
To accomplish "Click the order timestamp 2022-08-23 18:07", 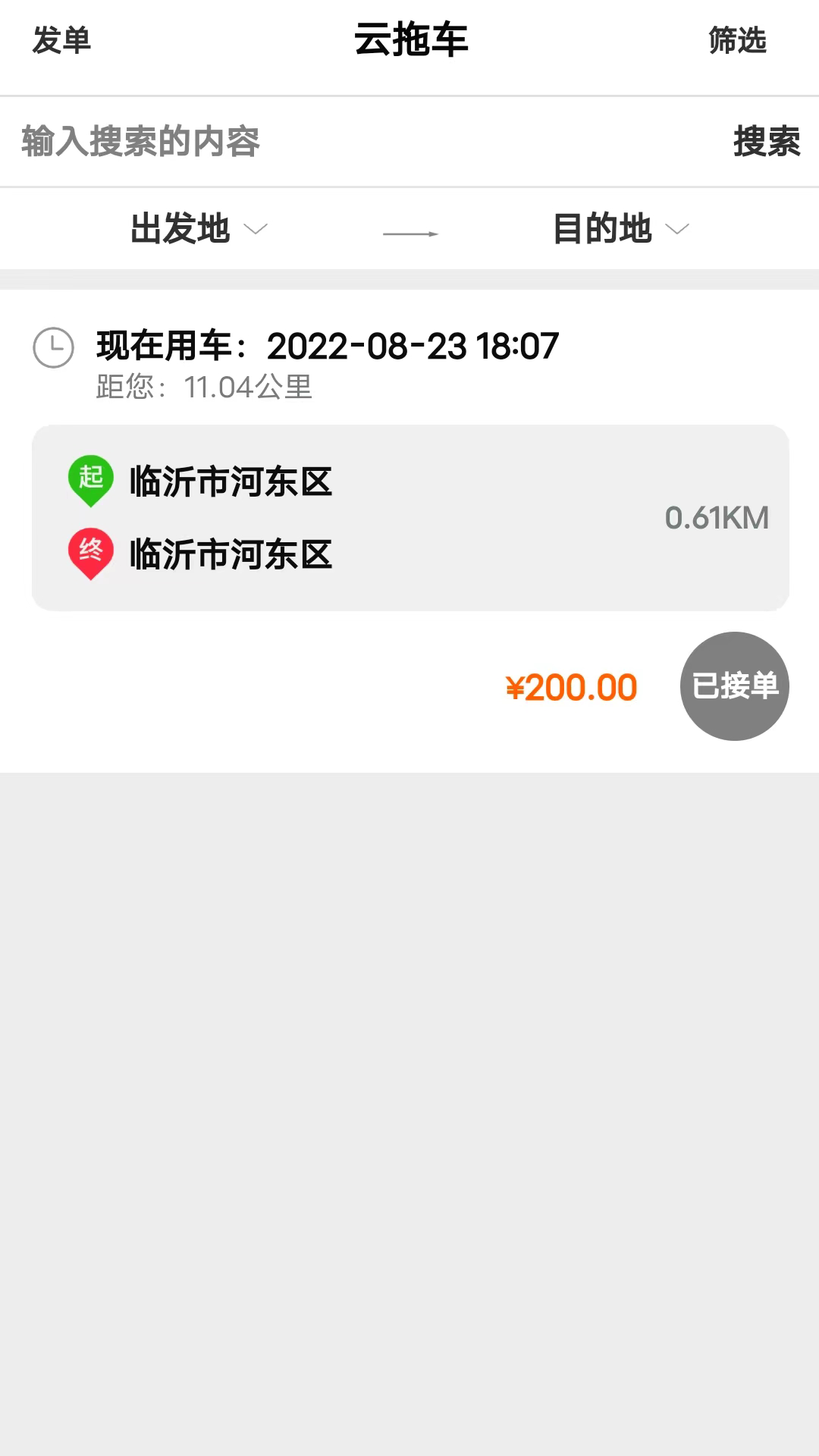I will click(413, 345).
